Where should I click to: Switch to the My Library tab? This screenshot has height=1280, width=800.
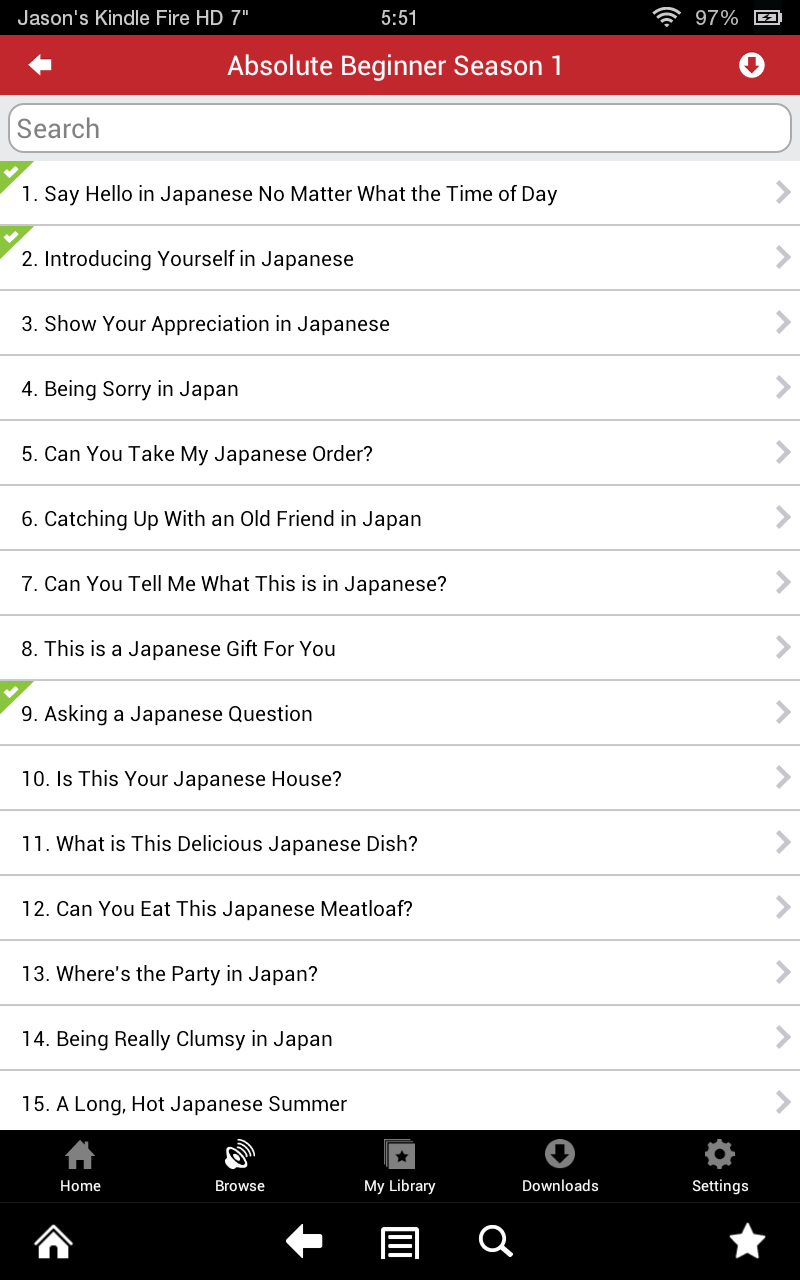tap(400, 1165)
